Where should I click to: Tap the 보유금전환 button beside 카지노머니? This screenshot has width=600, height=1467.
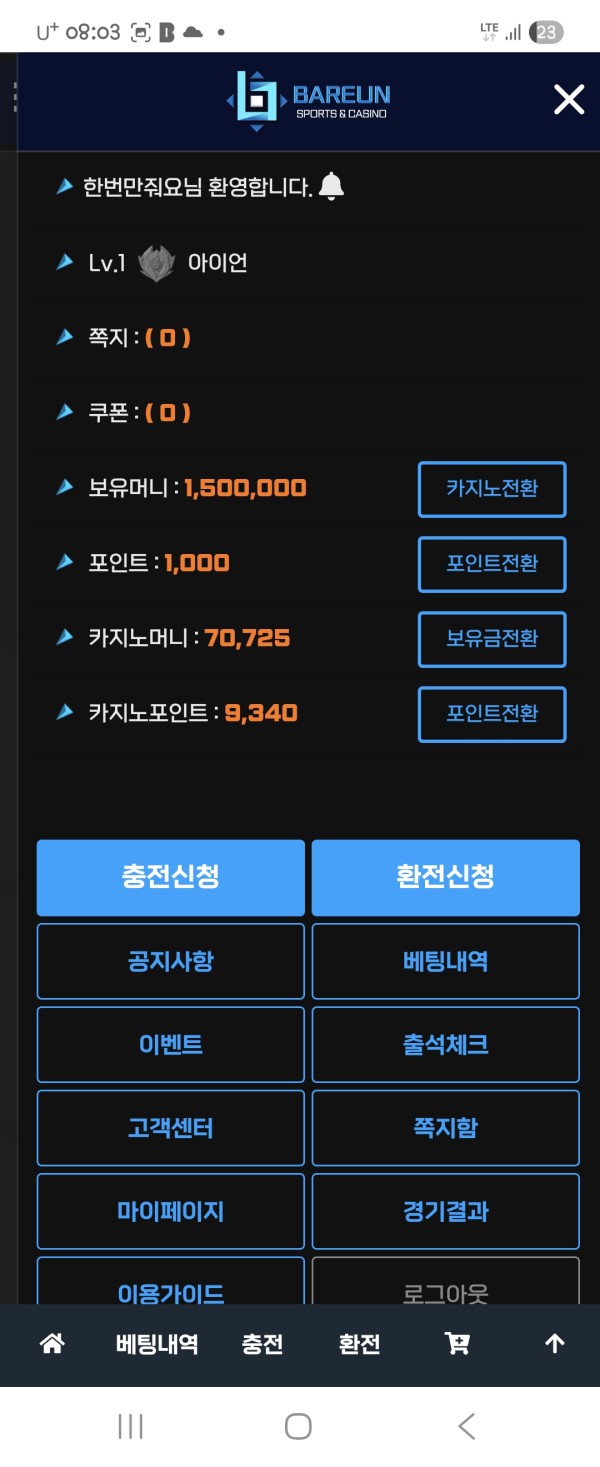coord(492,639)
